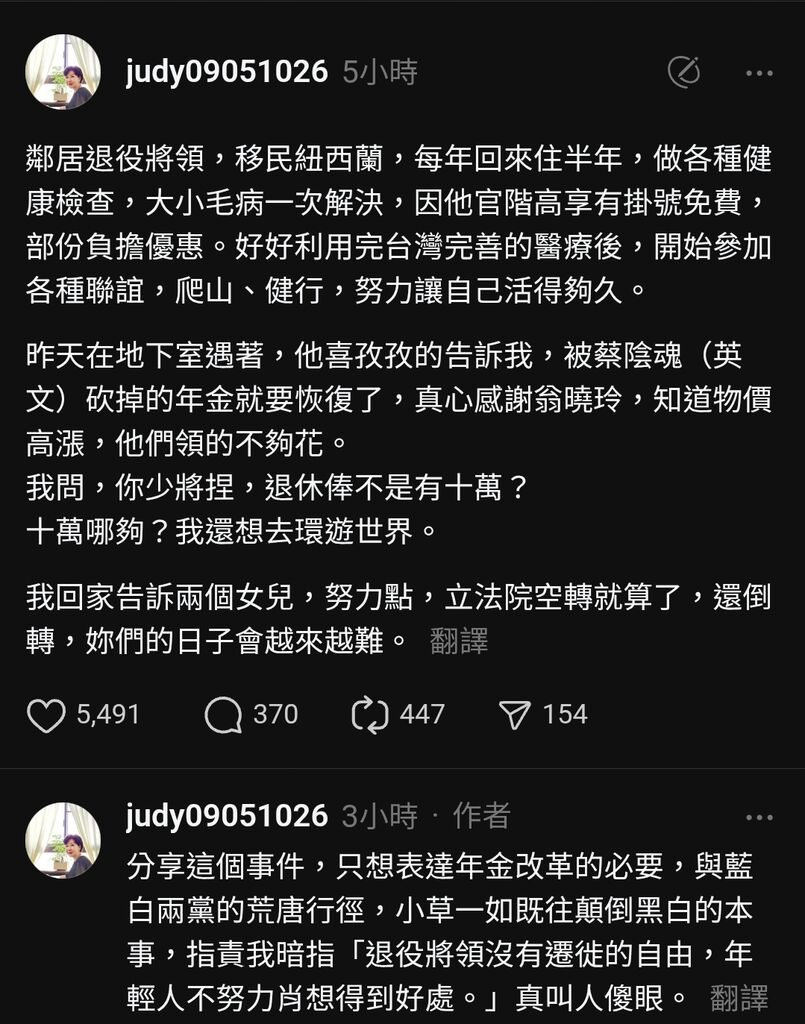Open judy09051026's profile picture on main post

[x=63, y=72]
